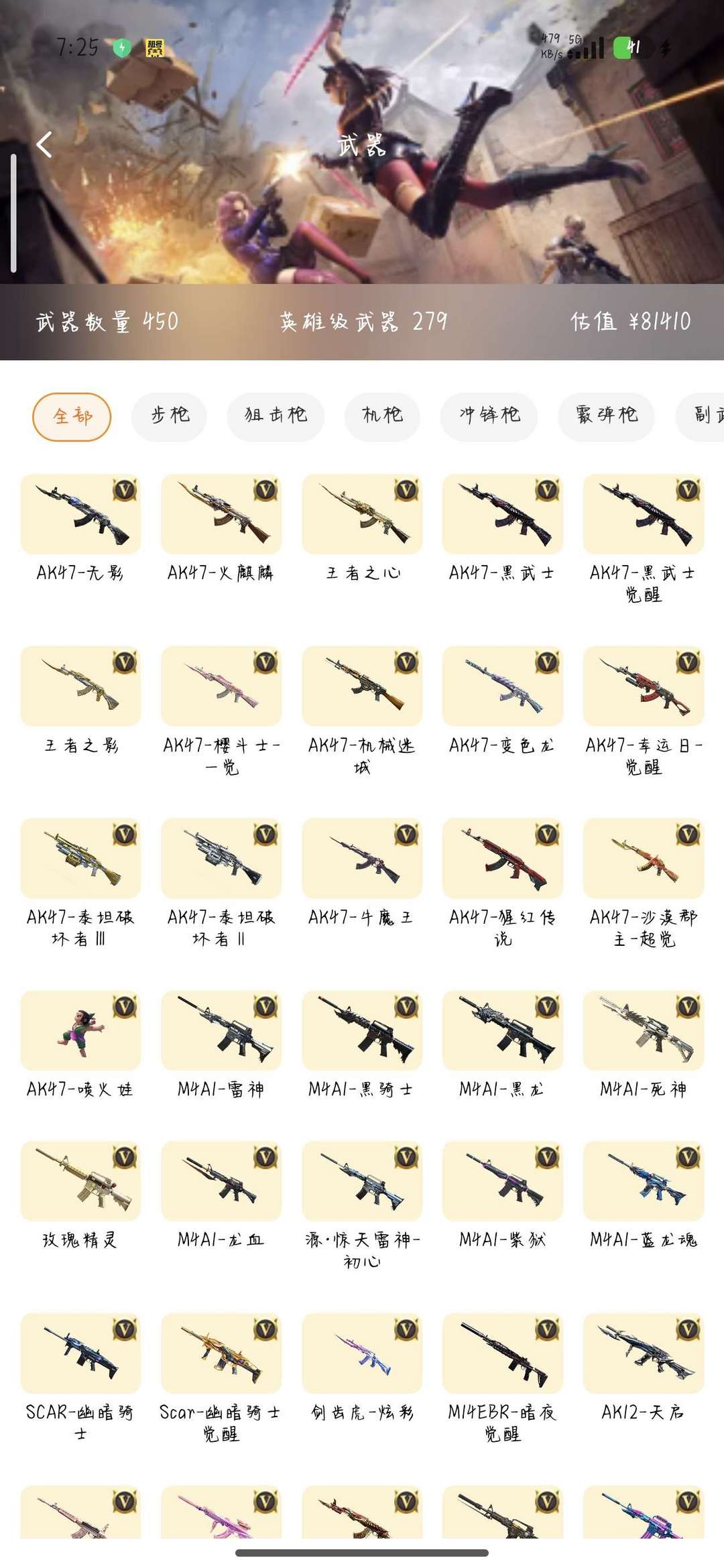724x1568 pixels.
Task: Open AK47-黑武士觉醒 item
Action: click(x=644, y=514)
